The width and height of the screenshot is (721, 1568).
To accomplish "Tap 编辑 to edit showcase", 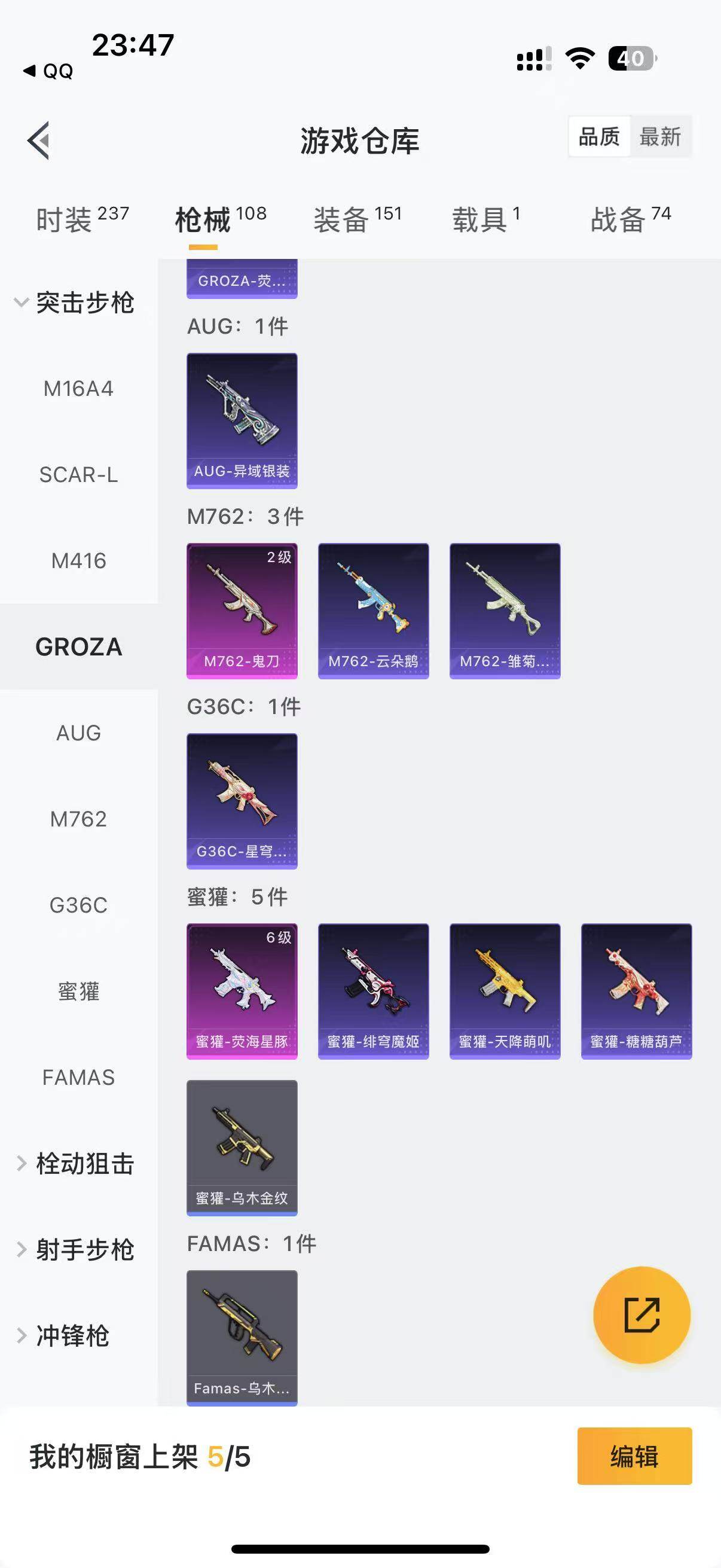I will point(634,1457).
